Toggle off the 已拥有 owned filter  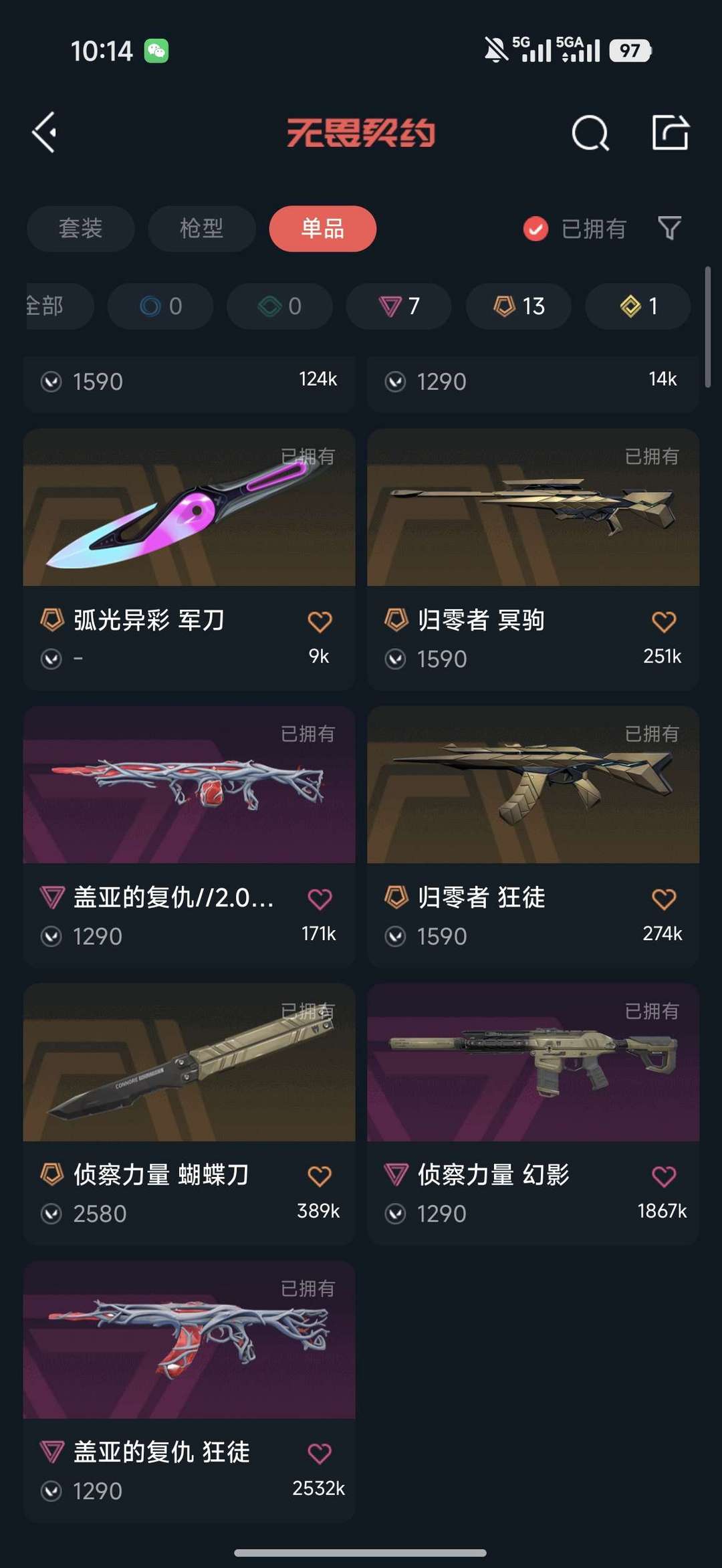[x=535, y=229]
